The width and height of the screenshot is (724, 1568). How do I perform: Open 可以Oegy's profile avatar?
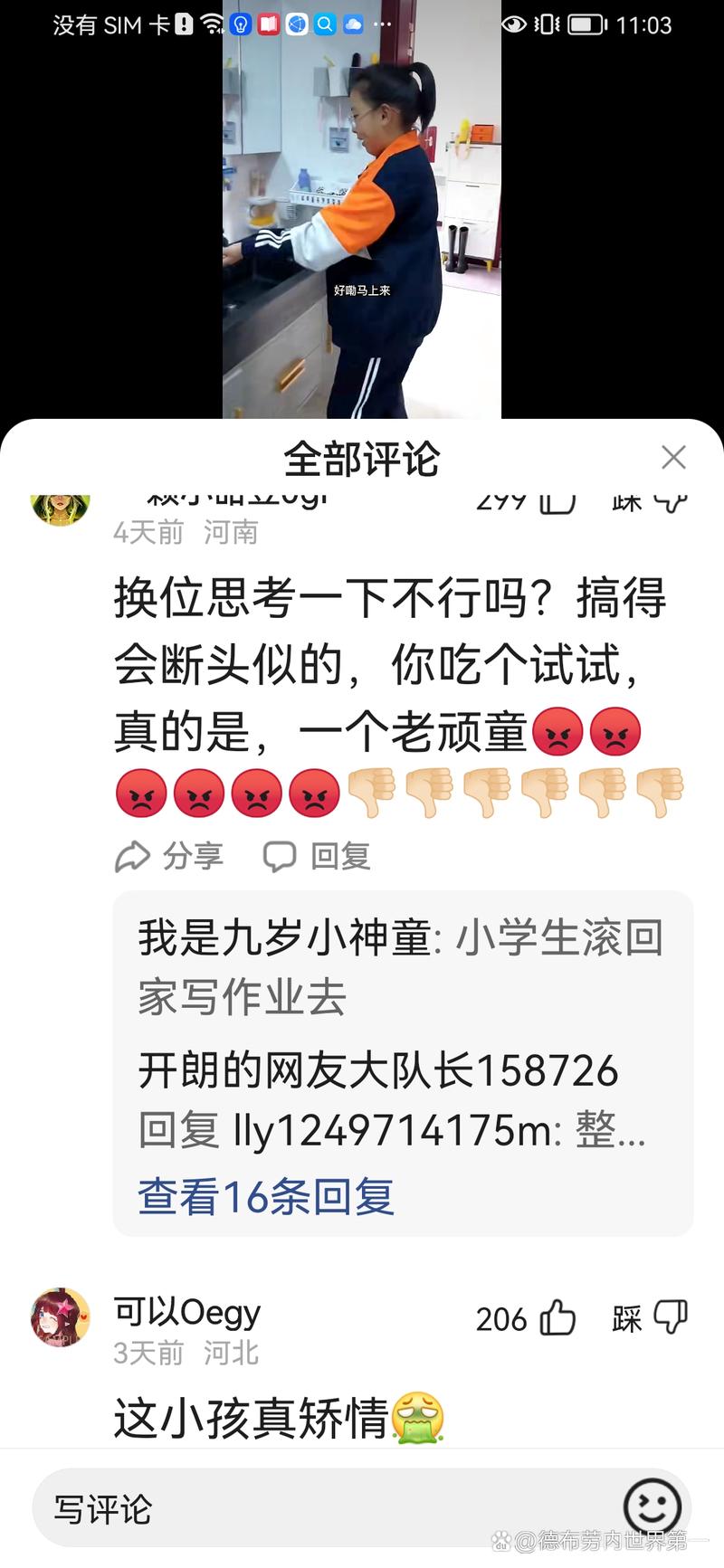pyautogui.click(x=61, y=1318)
